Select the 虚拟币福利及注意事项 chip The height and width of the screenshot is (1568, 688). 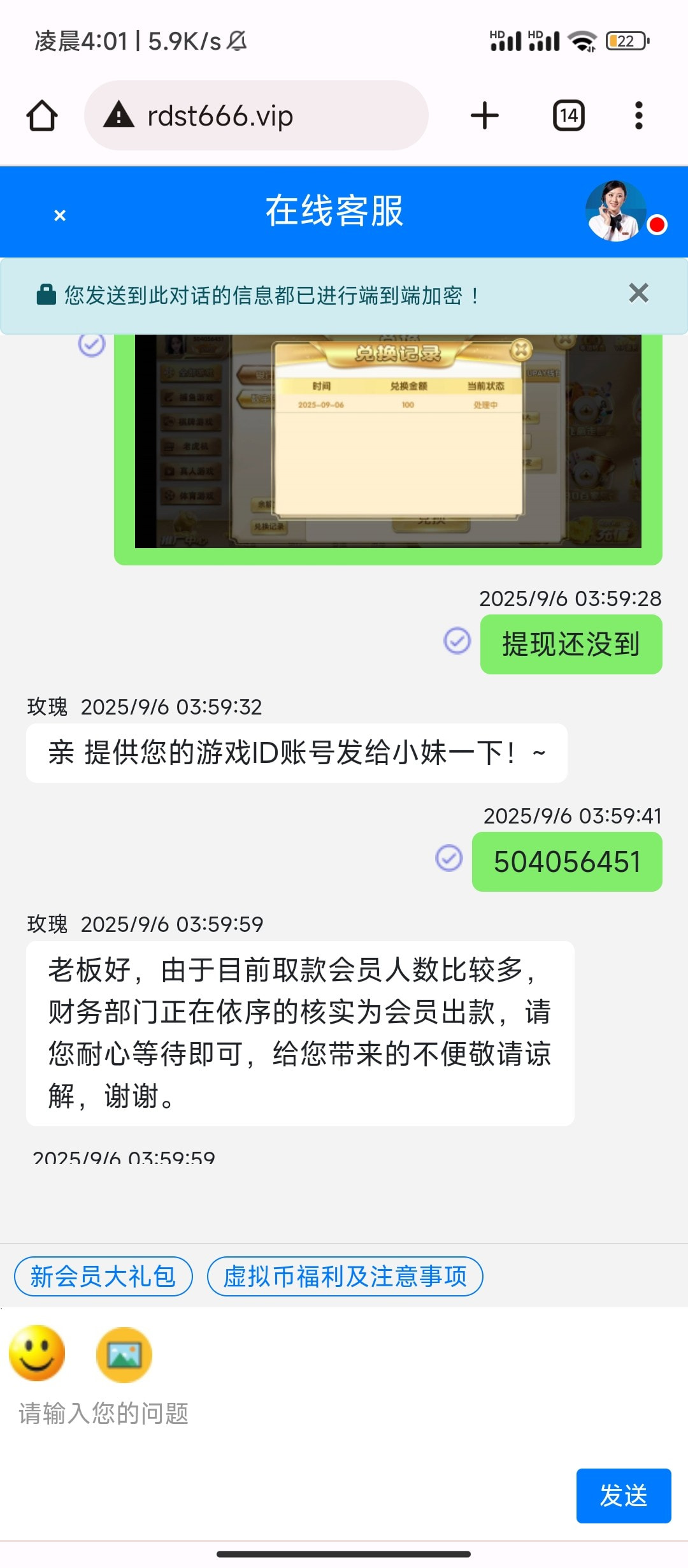345,1276
